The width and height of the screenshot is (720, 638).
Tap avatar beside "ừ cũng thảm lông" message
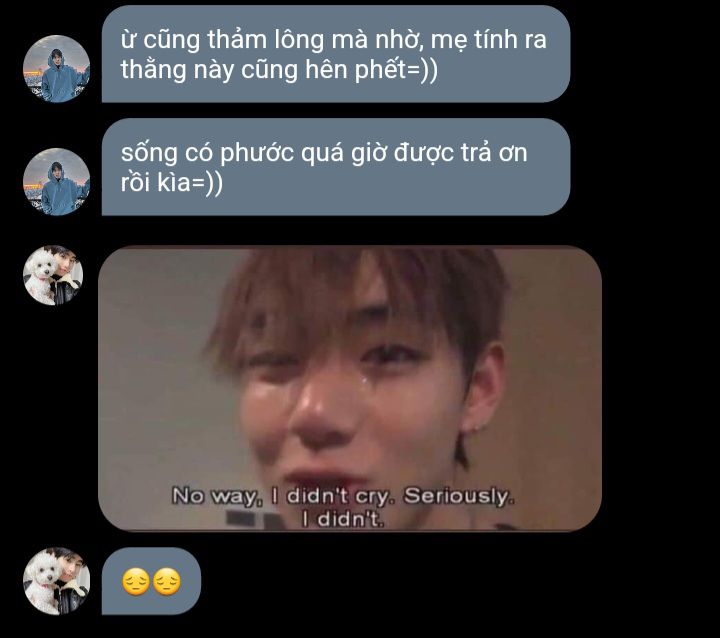(57, 69)
